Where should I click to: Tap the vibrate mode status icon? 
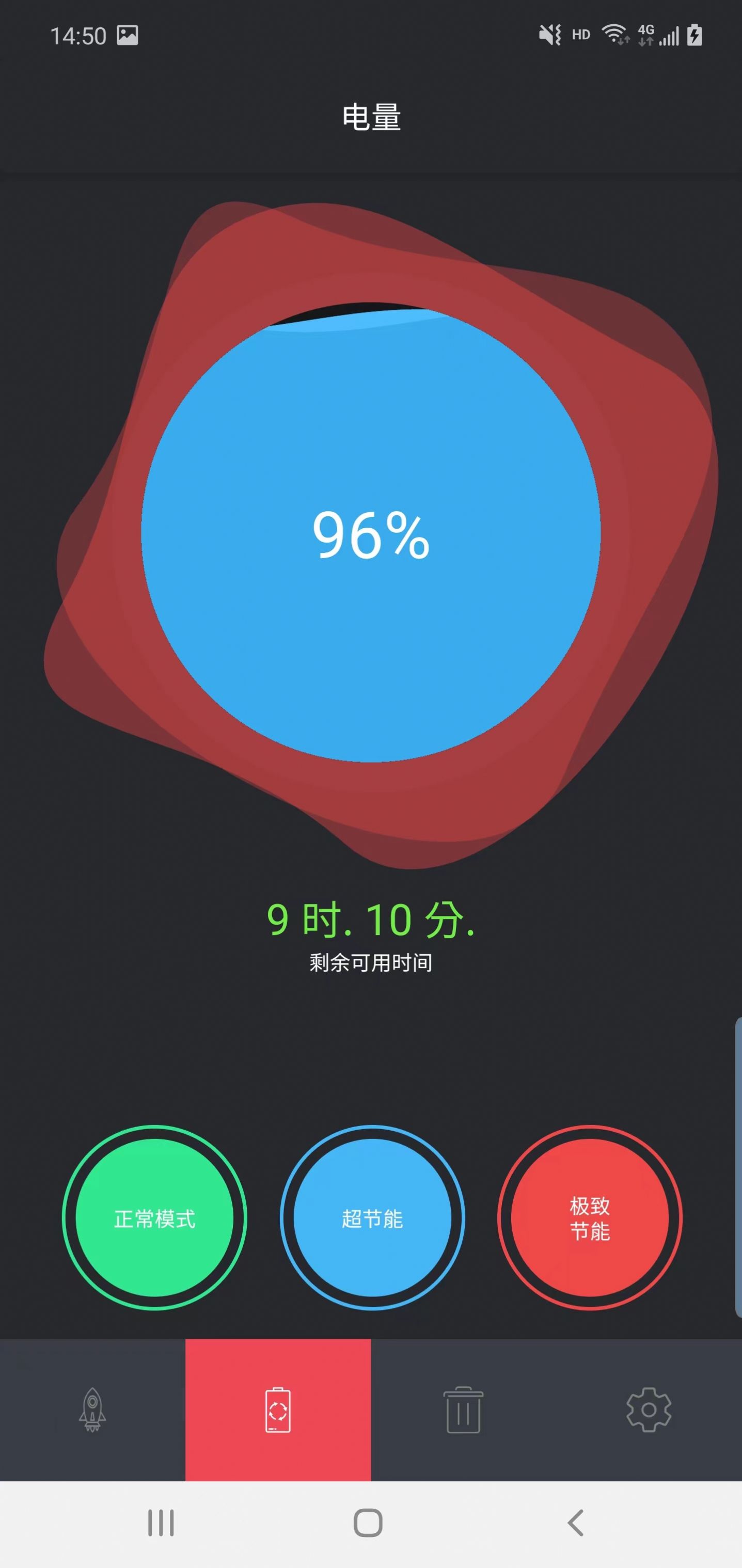(x=549, y=35)
